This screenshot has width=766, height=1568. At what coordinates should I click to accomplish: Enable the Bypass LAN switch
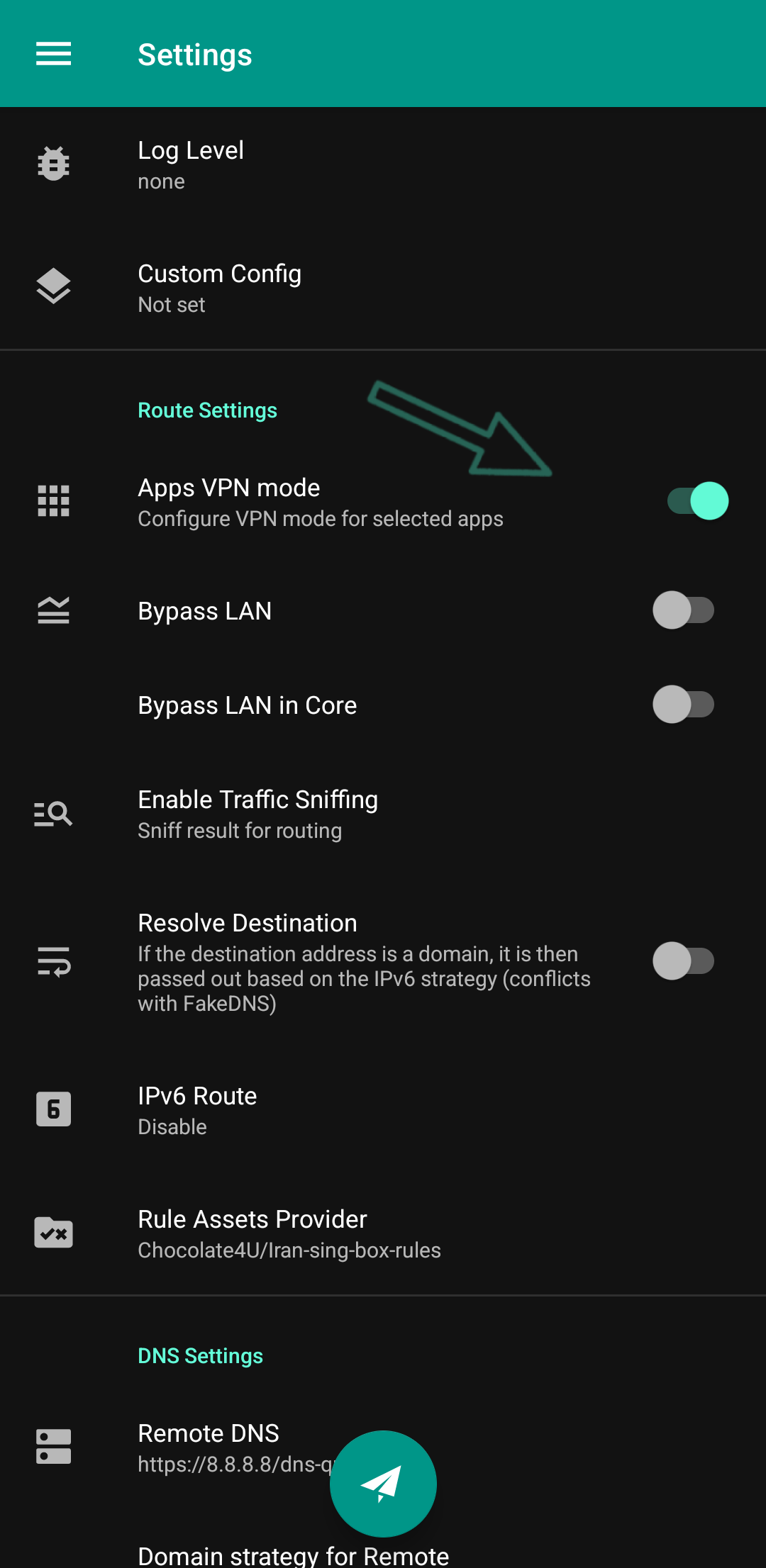683,610
